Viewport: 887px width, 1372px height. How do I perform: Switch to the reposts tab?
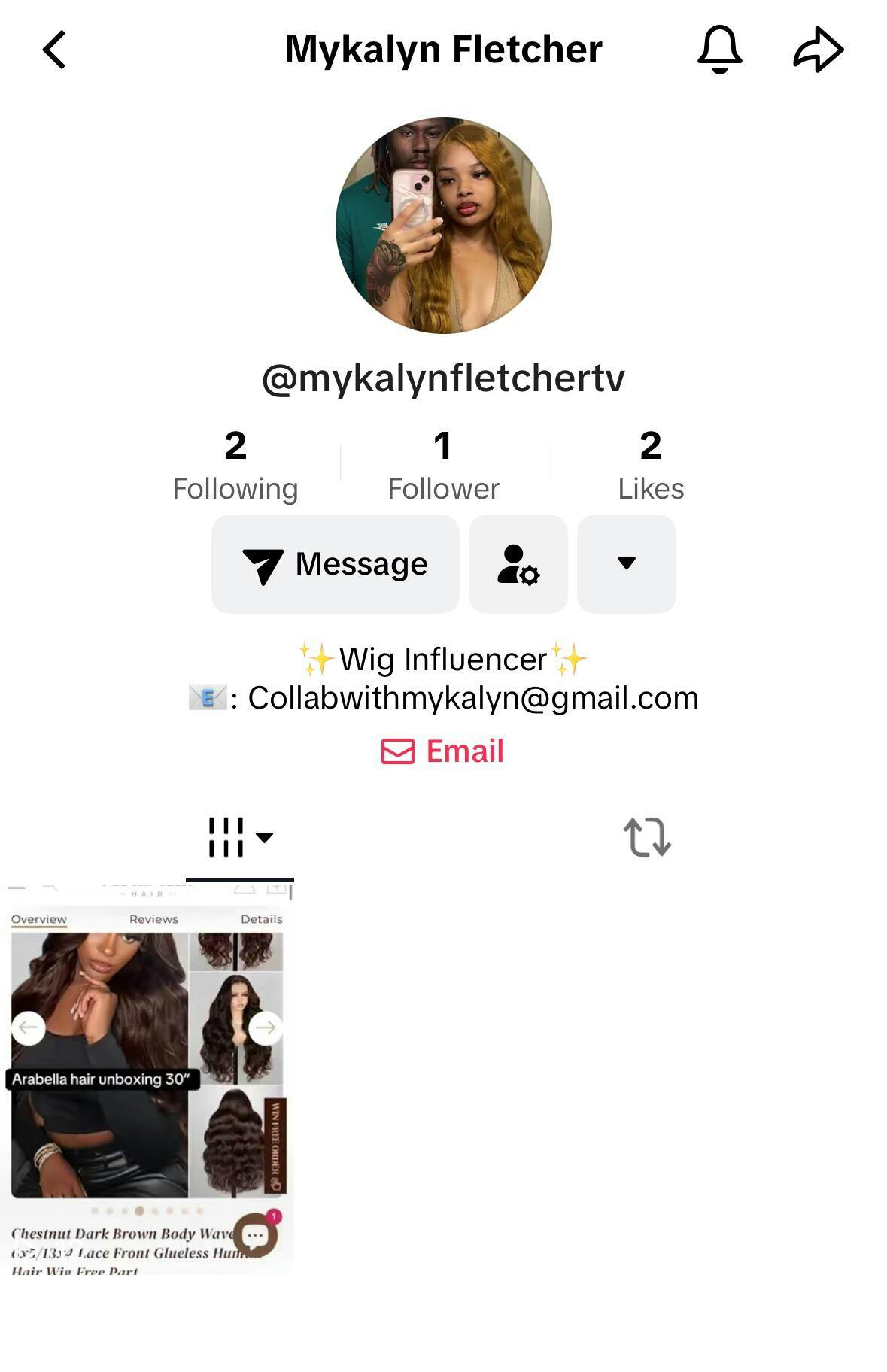647,837
